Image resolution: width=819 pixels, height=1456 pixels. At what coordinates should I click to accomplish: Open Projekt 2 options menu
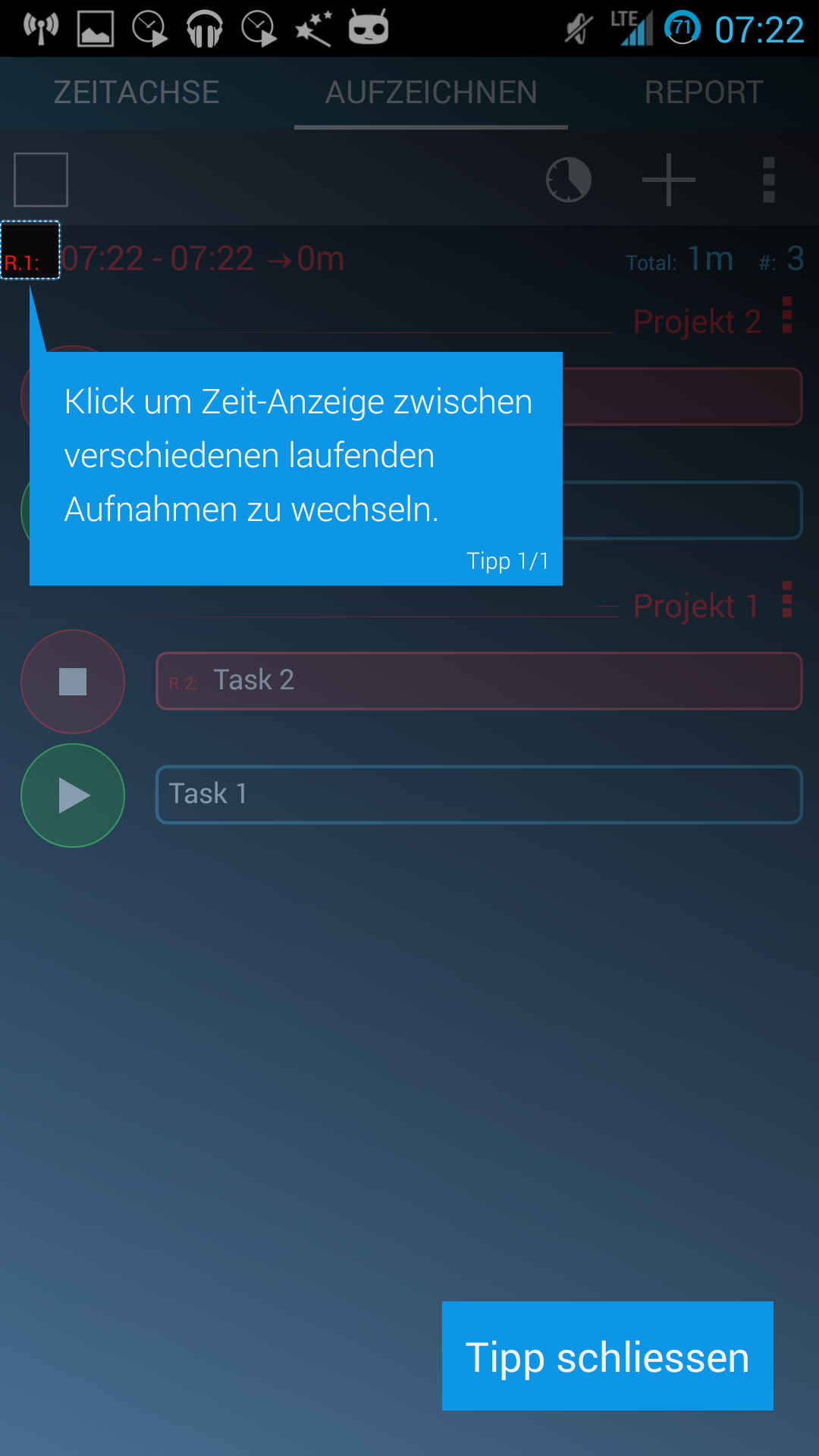[787, 315]
